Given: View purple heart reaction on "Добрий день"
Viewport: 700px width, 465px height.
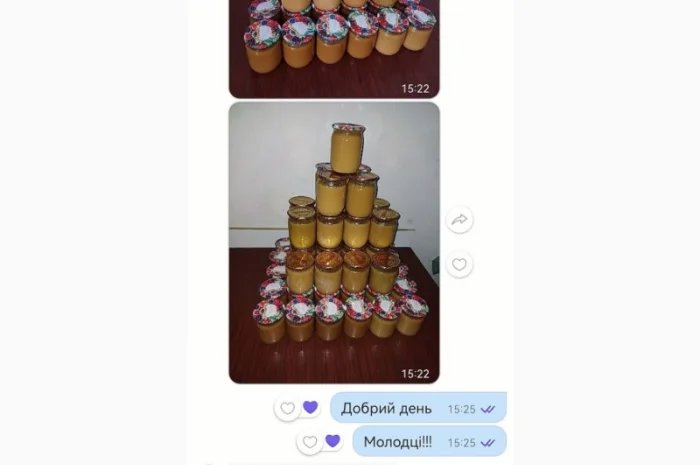Looking at the screenshot, I should click(x=310, y=408).
